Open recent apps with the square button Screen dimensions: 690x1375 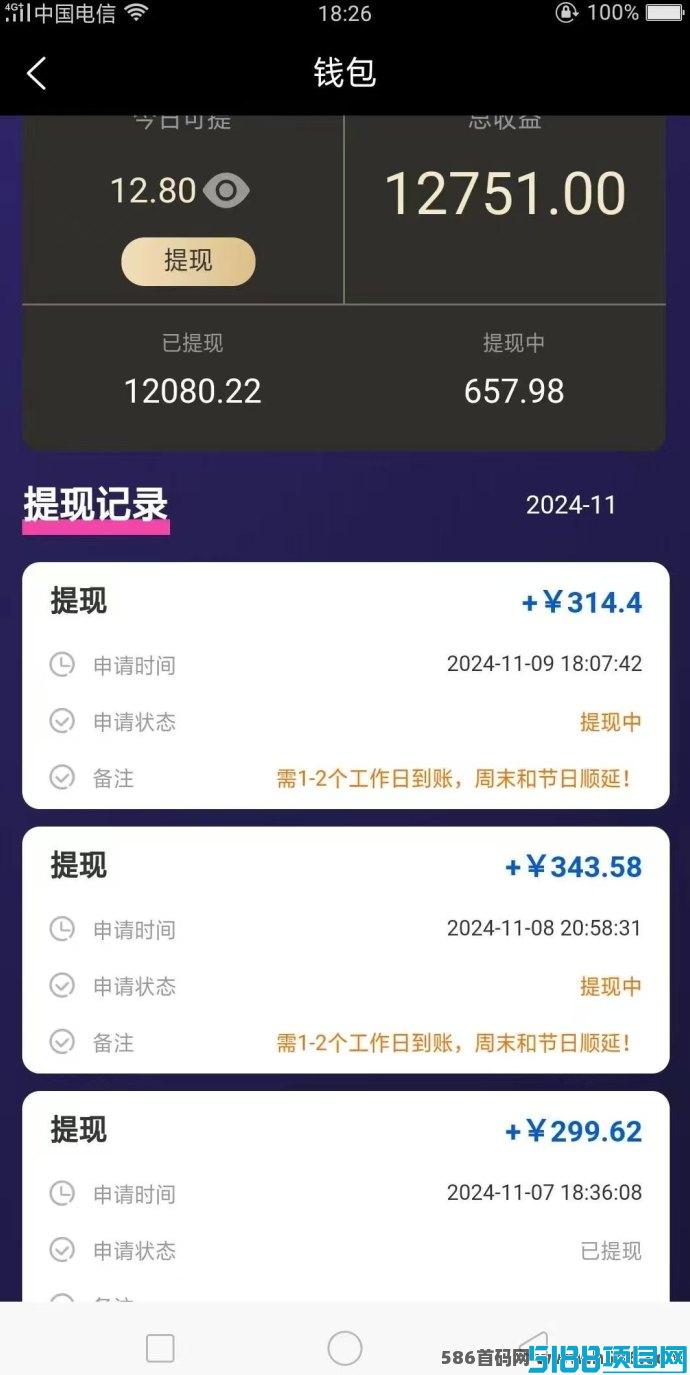pyautogui.click(x=160, y=1348)
